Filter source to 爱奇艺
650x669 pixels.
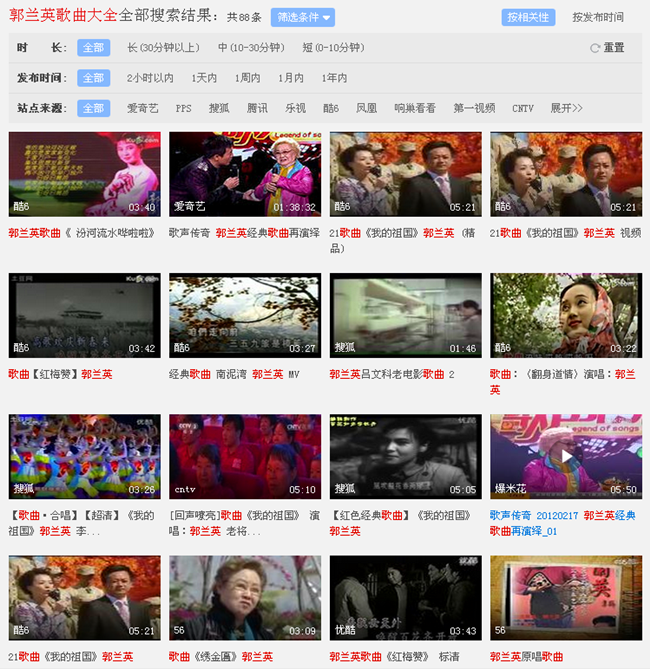pos(142,108)
